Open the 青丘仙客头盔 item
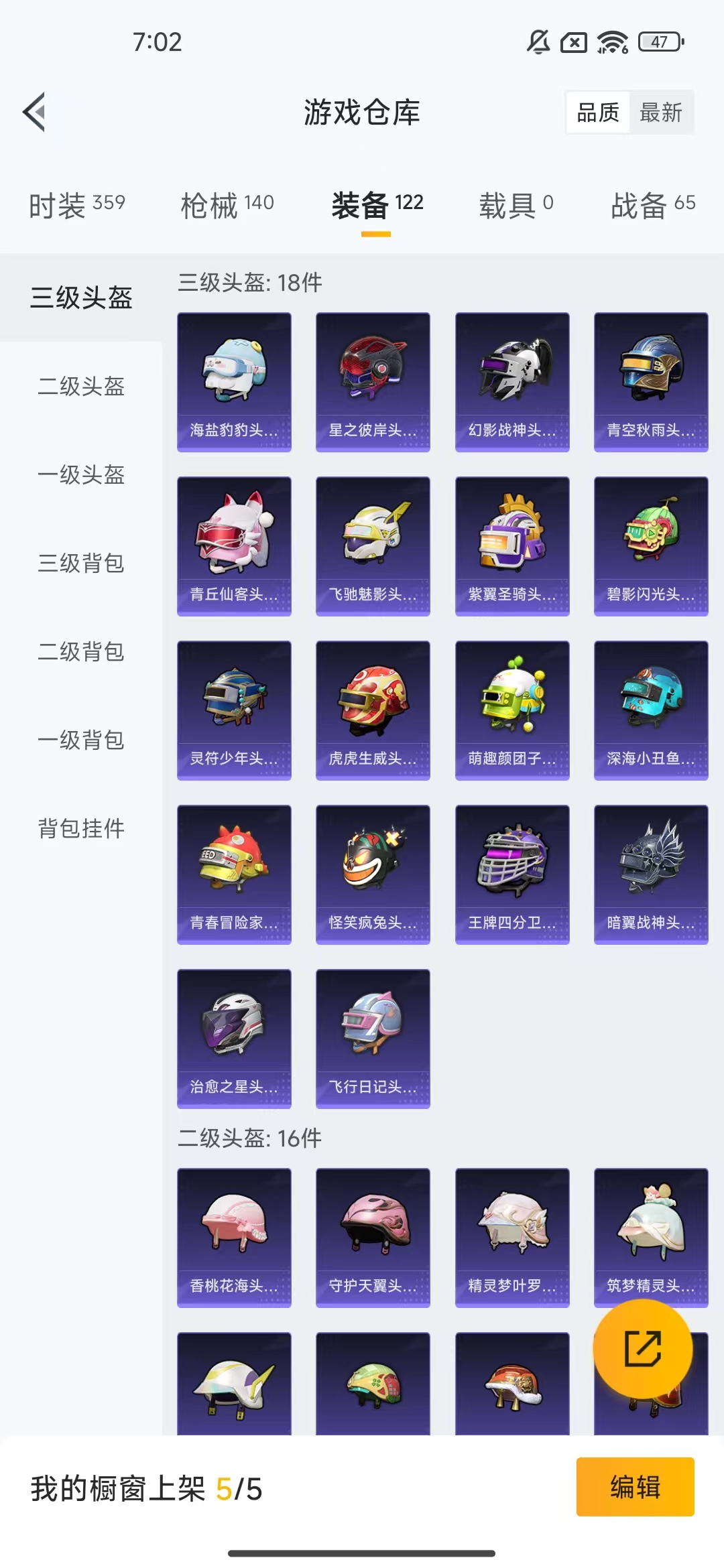The width and height of the screenshot is (724, 1568). point(234,546)
